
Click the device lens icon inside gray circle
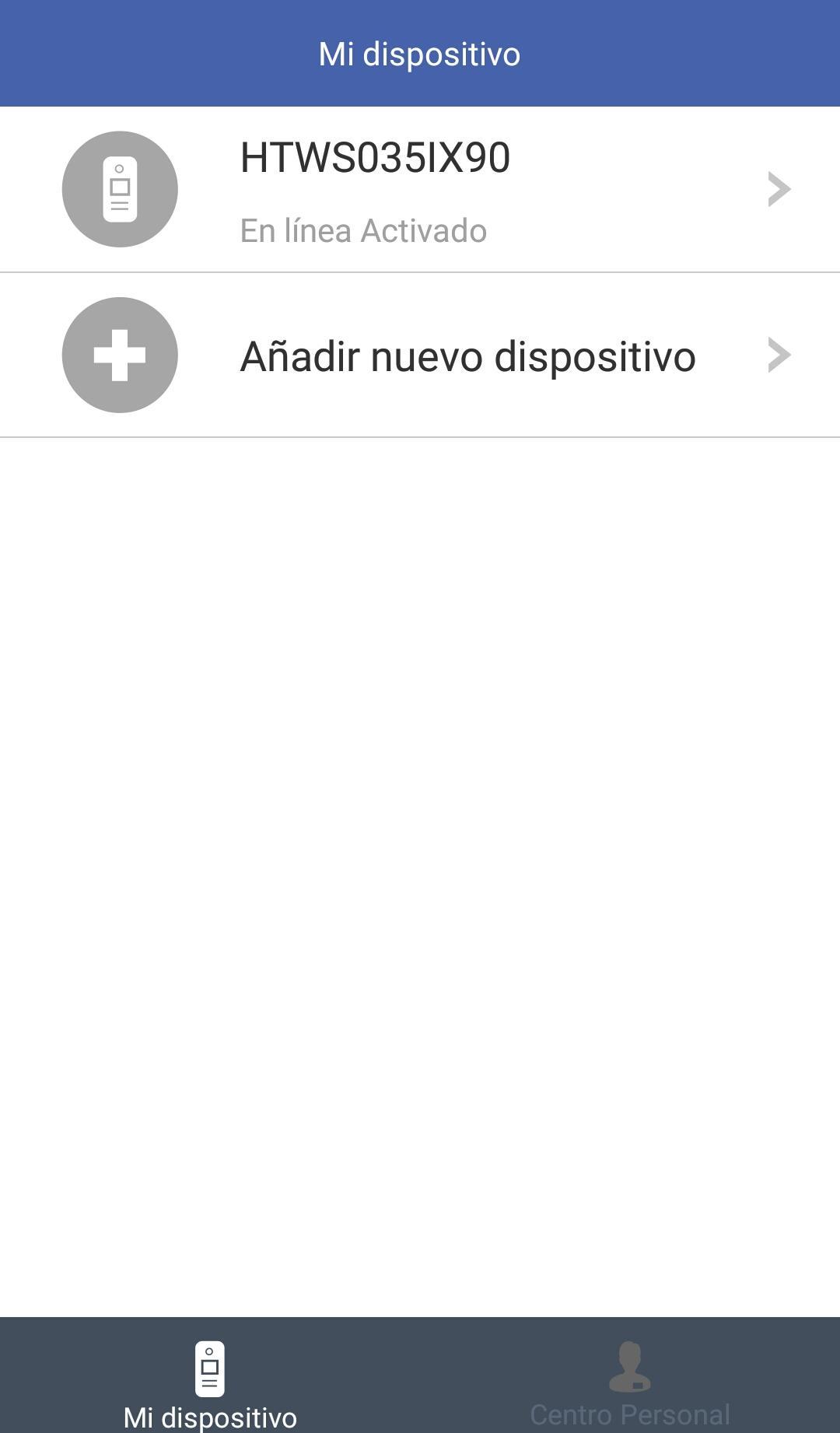121,187
